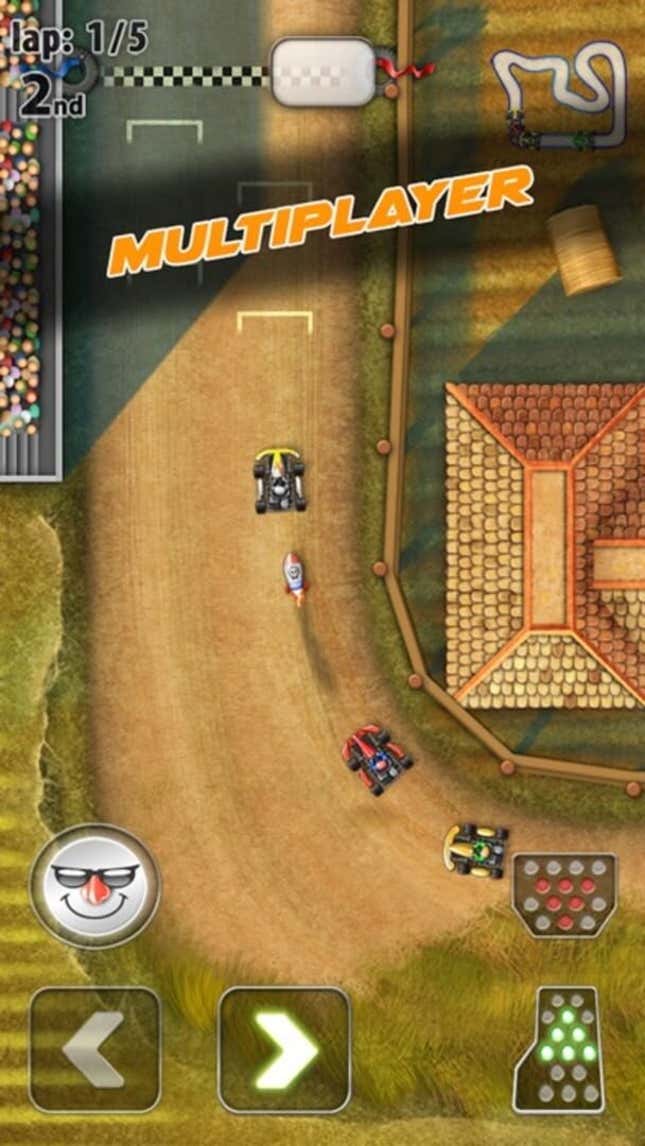Steer right using the glowing arrow
The image size is (645, 1146).
284,1049
